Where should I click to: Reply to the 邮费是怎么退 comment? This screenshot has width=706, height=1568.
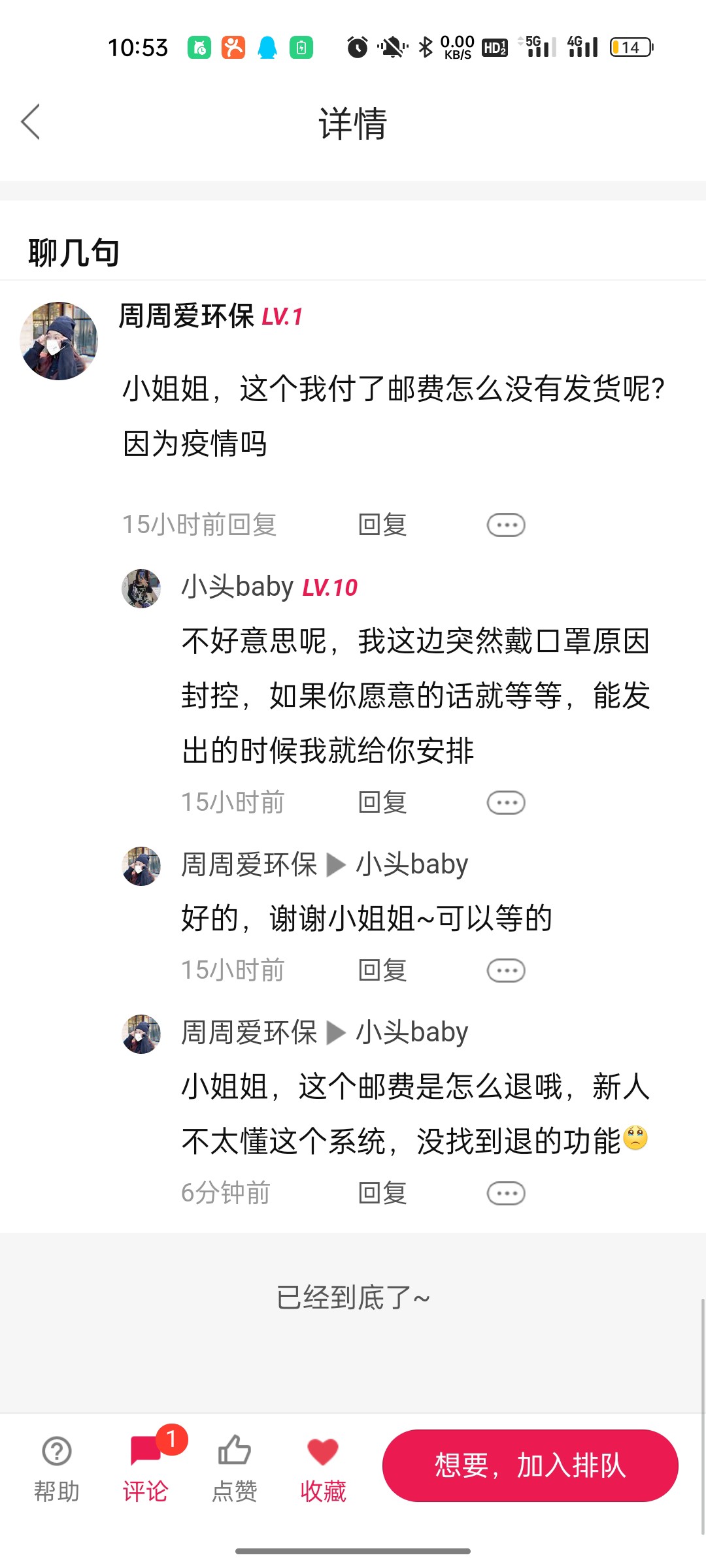pyautogui.click(x=382, y=1193)
